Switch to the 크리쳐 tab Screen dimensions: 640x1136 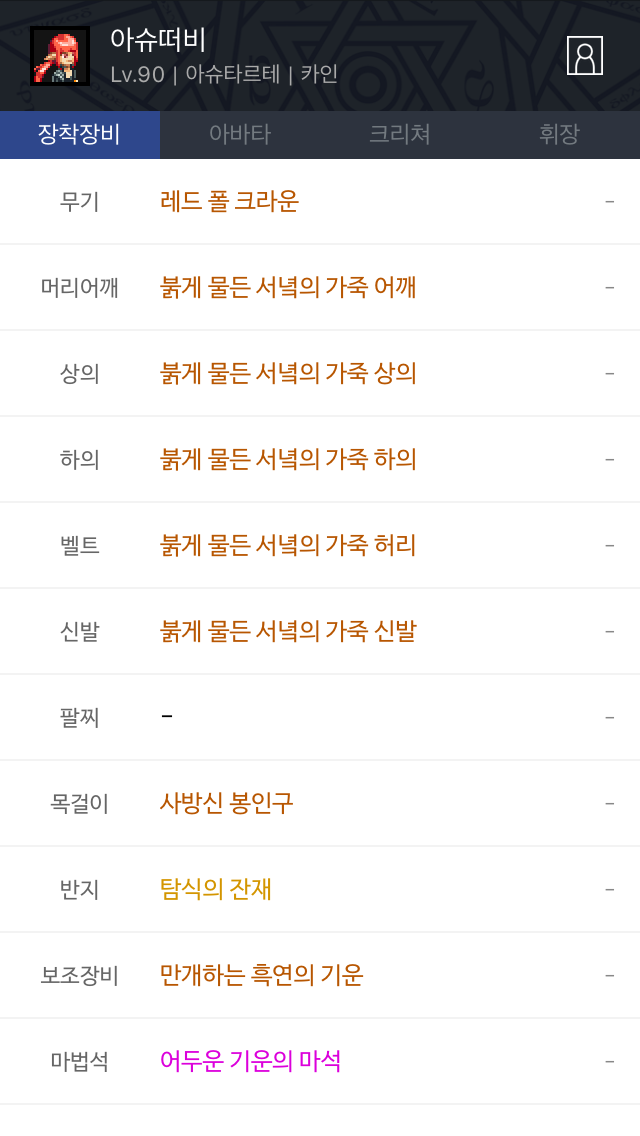click(x=400, y=135)
